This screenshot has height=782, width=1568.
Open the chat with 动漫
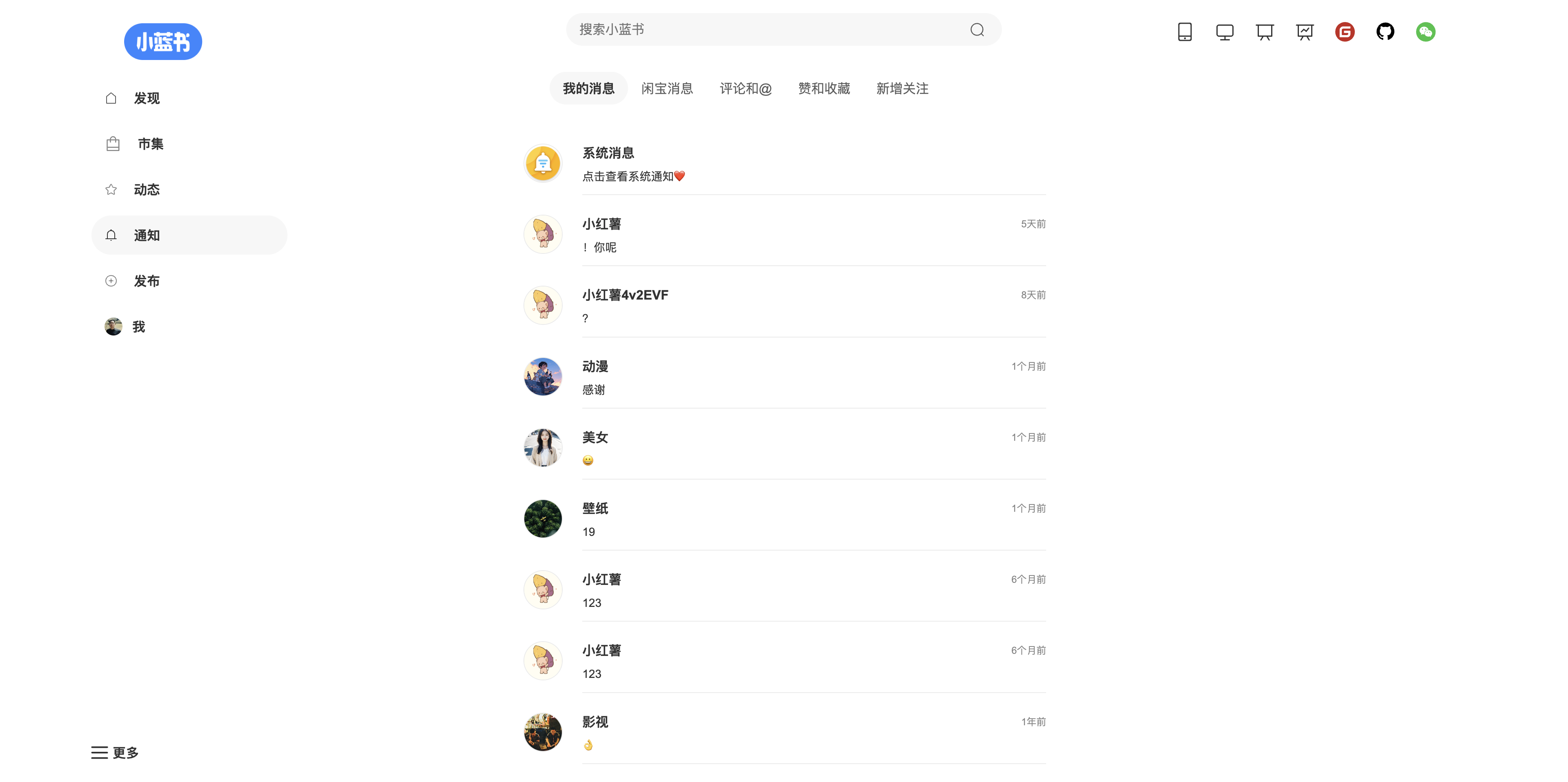[x=784, y=377]
